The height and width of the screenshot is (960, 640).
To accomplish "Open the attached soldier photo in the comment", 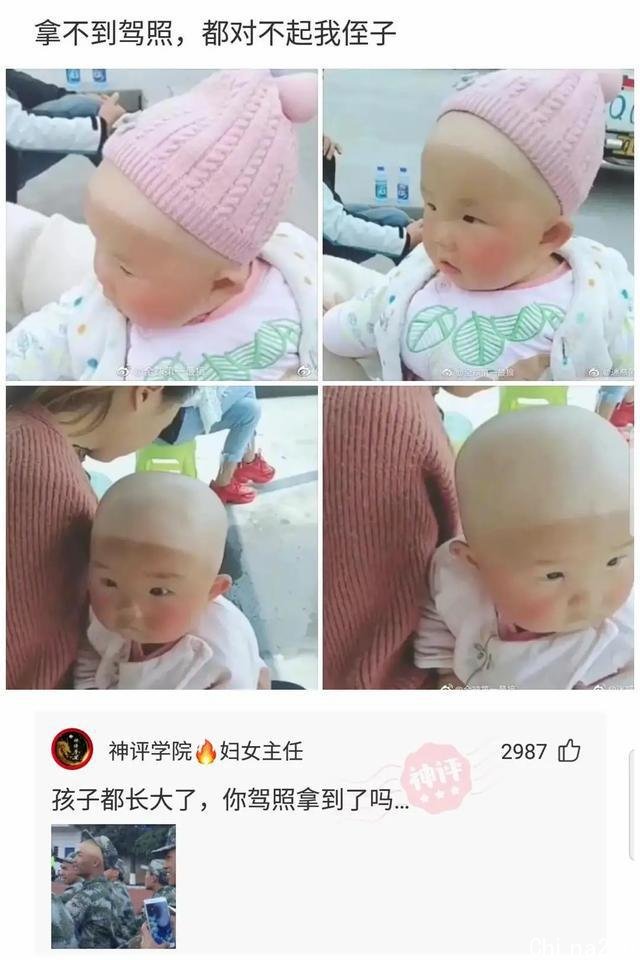I will pos(113,886).
